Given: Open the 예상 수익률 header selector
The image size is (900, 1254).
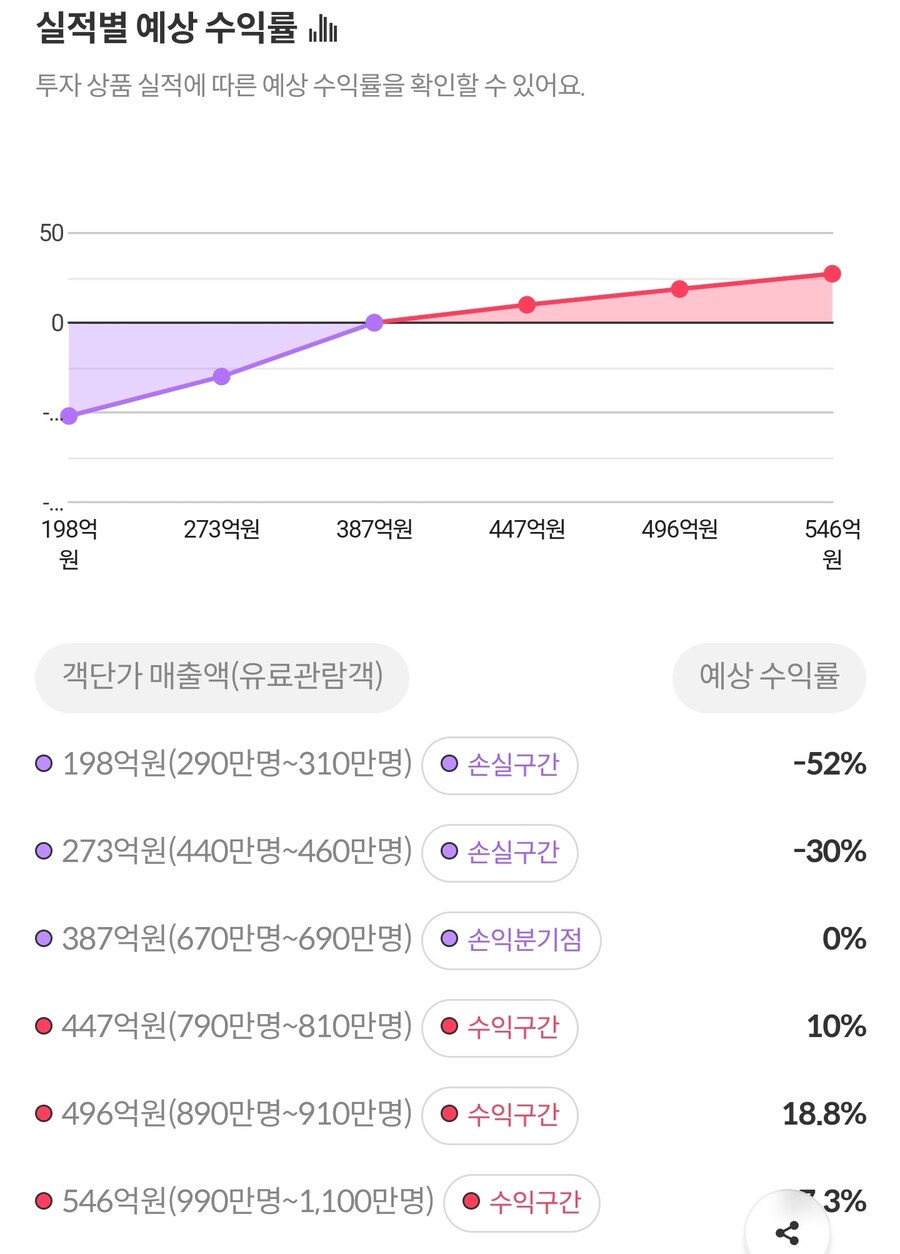Looking at the screenshot, I should tap(769, 678).
